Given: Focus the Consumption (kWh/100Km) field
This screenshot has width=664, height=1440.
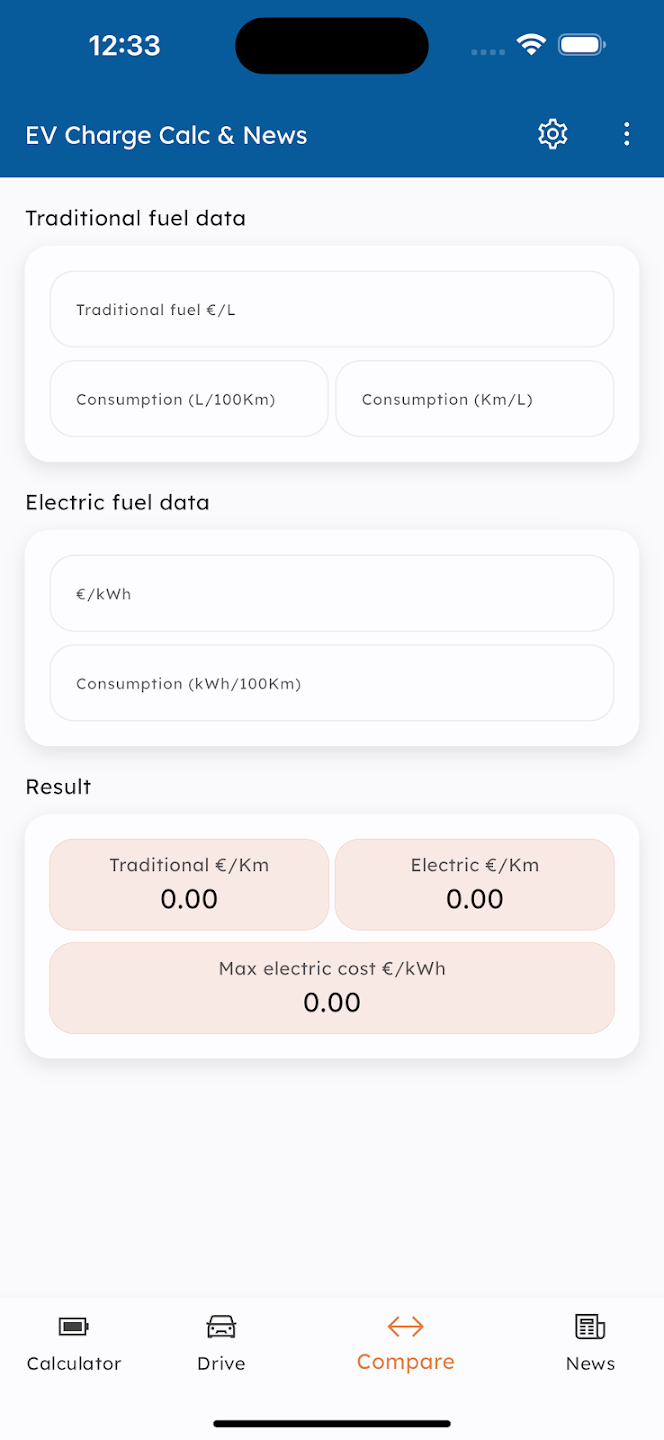Looking at the screenshot, I should [332, 683].
